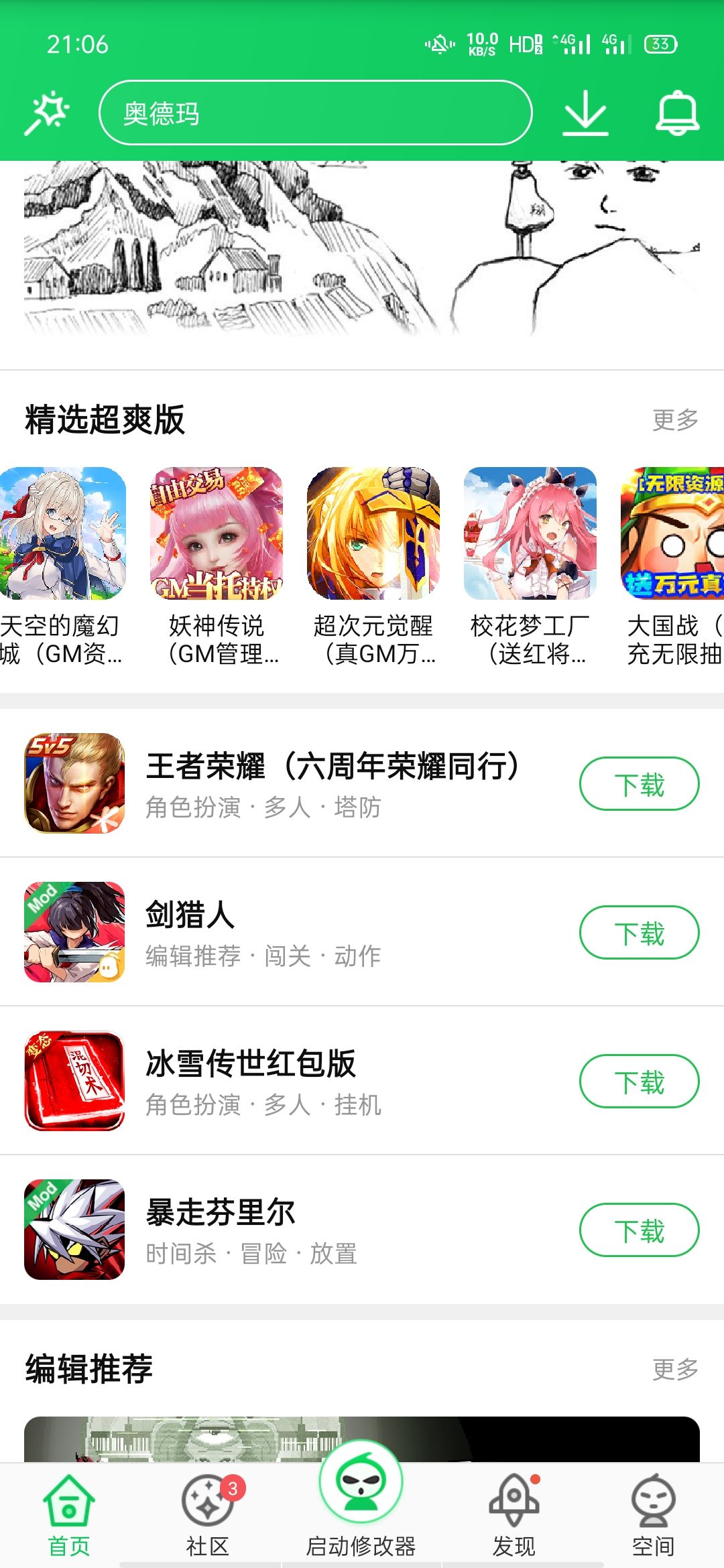The width and height of the screenshot is (724, 1568).
Task: Switch to the 空间 tab
Action: (653, 1516)
